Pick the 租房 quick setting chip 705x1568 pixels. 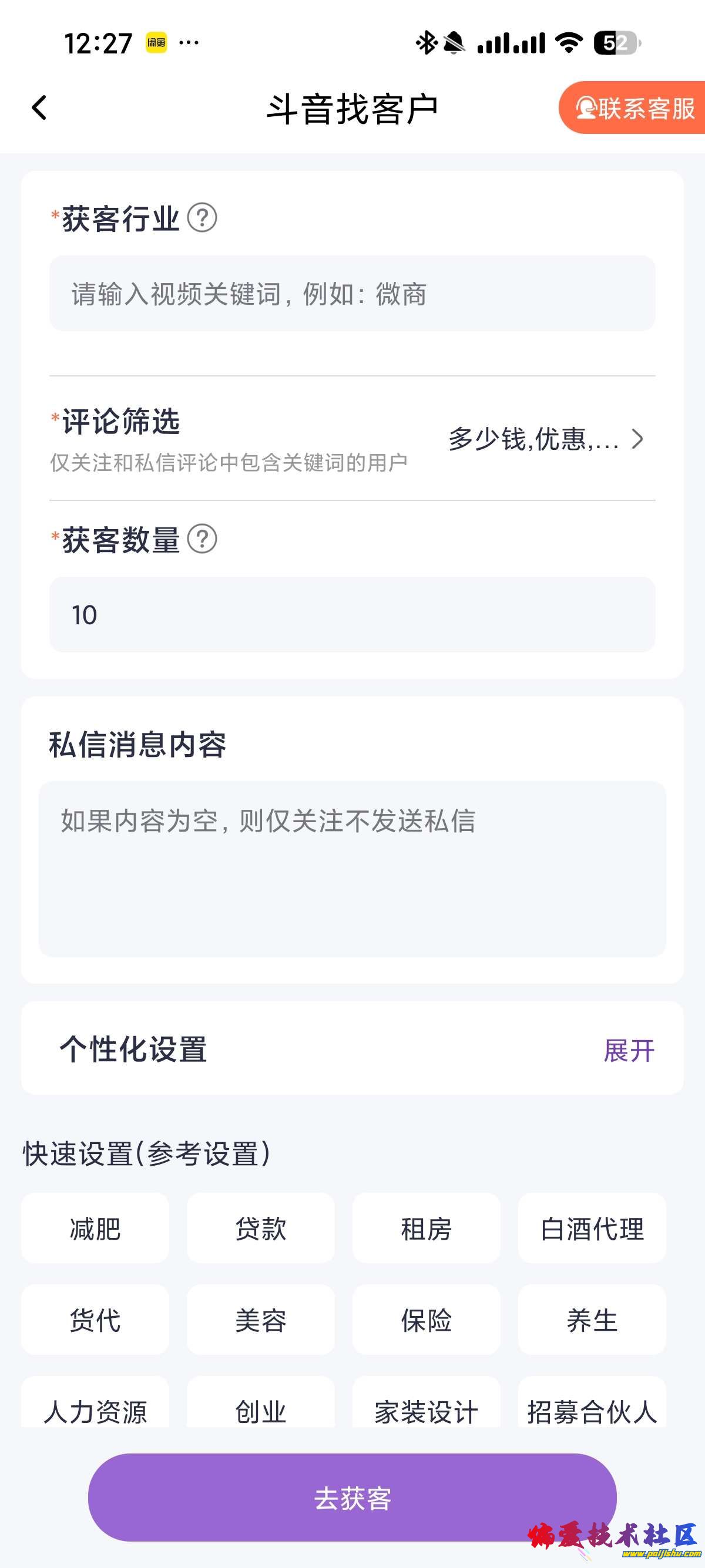pyautogui.click(x=426, y=1229)
